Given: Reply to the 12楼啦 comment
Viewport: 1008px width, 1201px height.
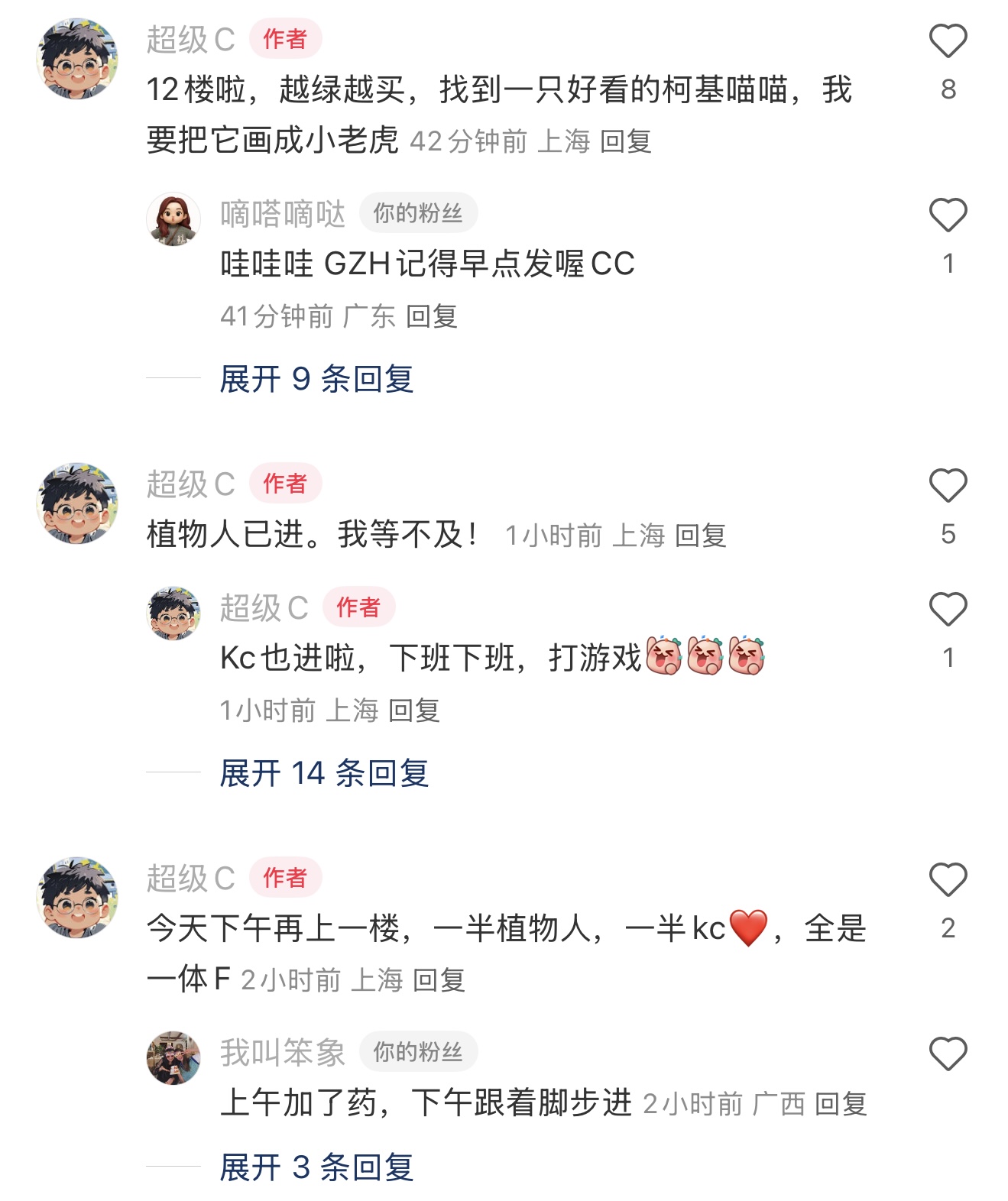Looking at the screenshot, I should click(626, 141).
